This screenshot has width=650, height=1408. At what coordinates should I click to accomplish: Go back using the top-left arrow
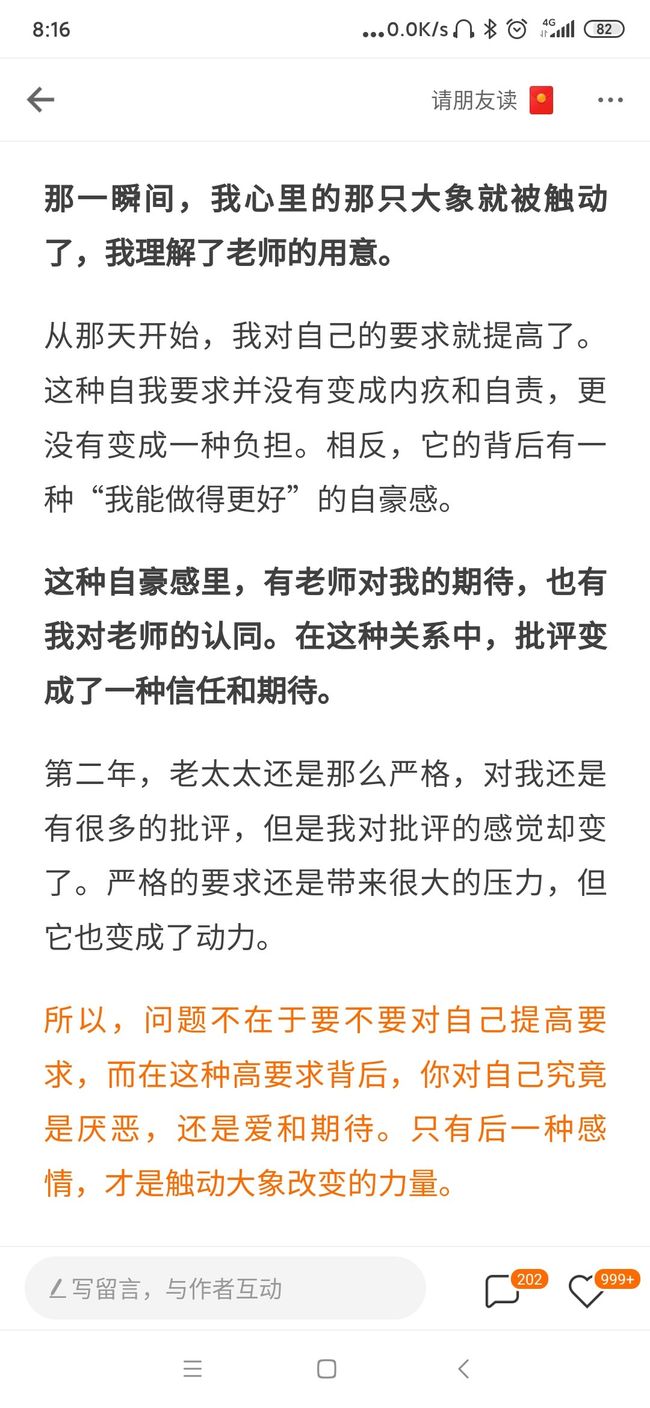point(40,100)
